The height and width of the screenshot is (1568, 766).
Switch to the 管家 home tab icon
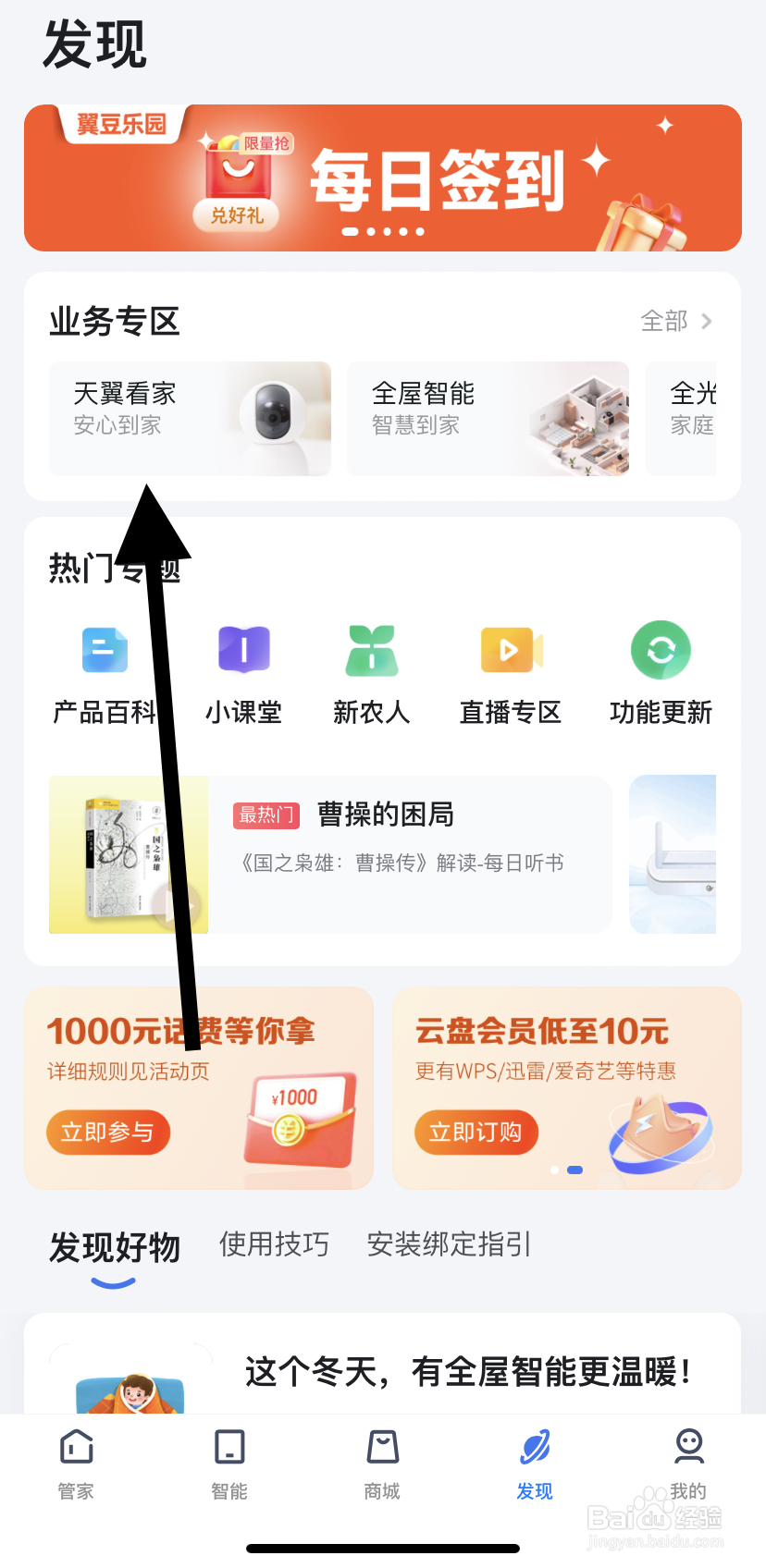tap(75, 1447)
